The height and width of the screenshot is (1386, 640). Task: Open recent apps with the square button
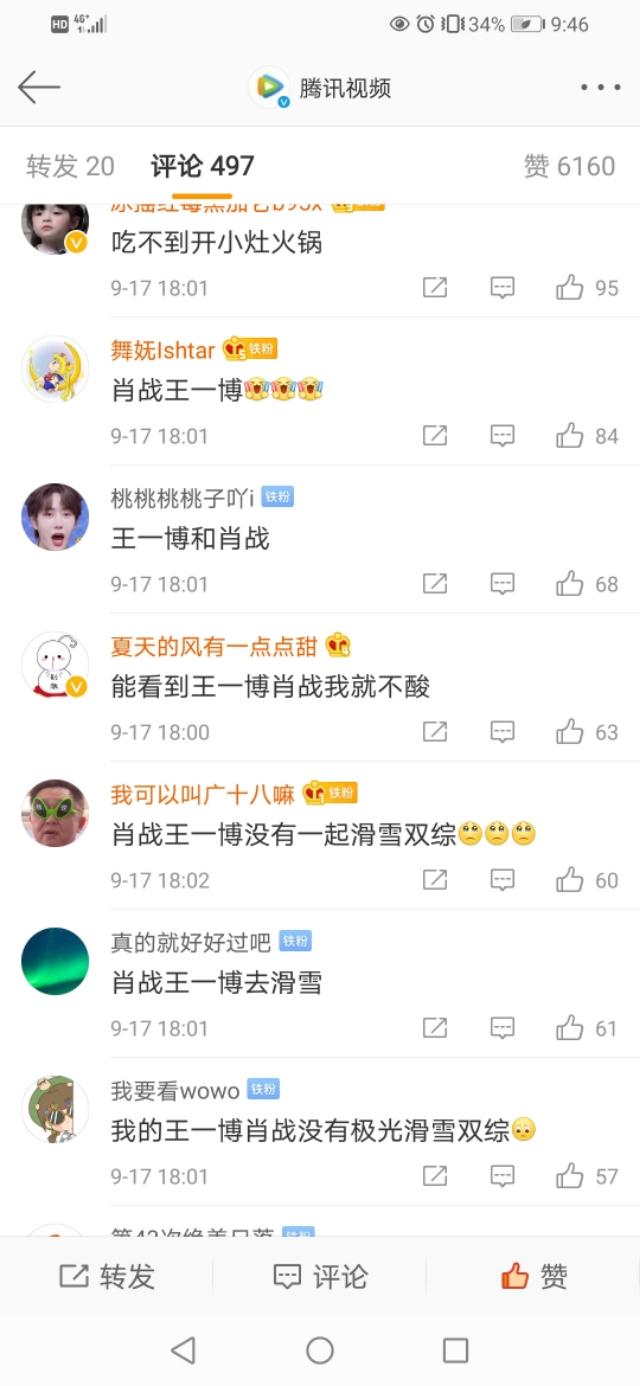455,1351
